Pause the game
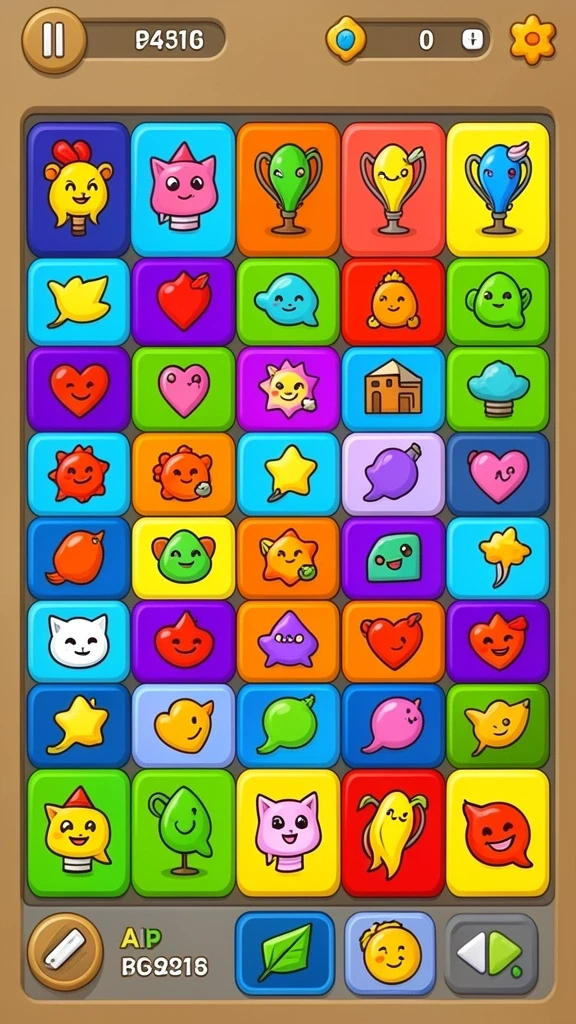The width and height of the screenshot is (576, 1024). (x=54, y=41)
